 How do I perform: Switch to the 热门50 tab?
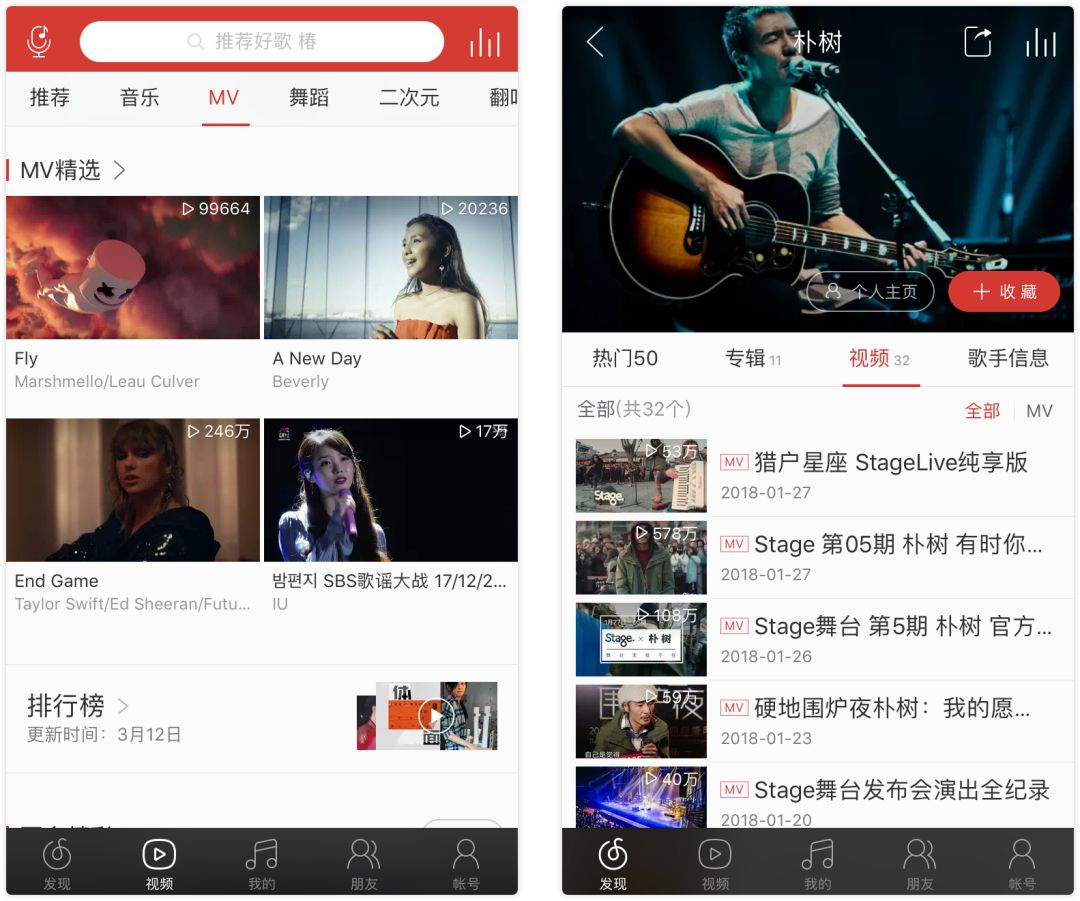[625, 359]
